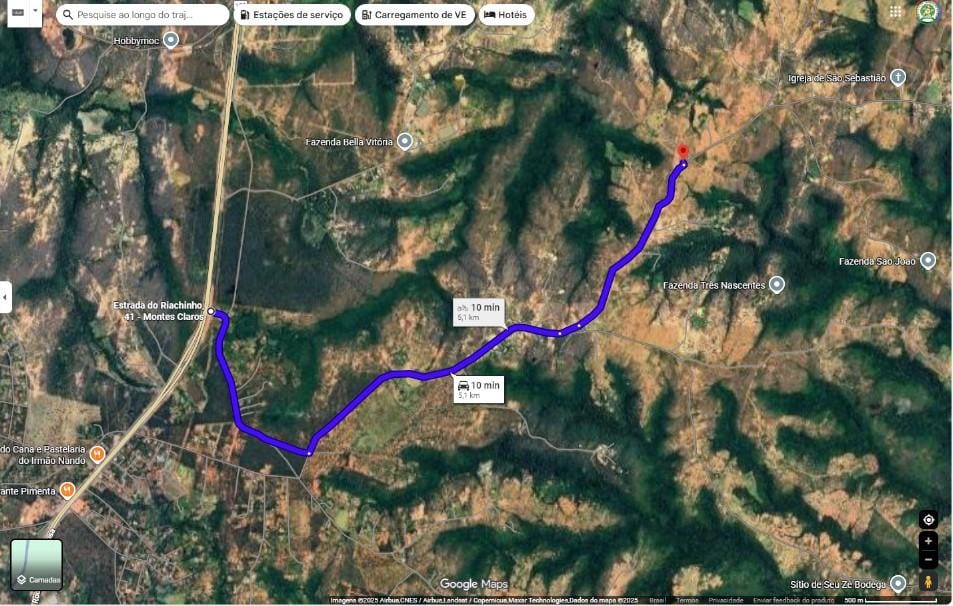Viewport: 953px width, 606px height.
Task: Center the map on my location
Action: click(928, 519)
